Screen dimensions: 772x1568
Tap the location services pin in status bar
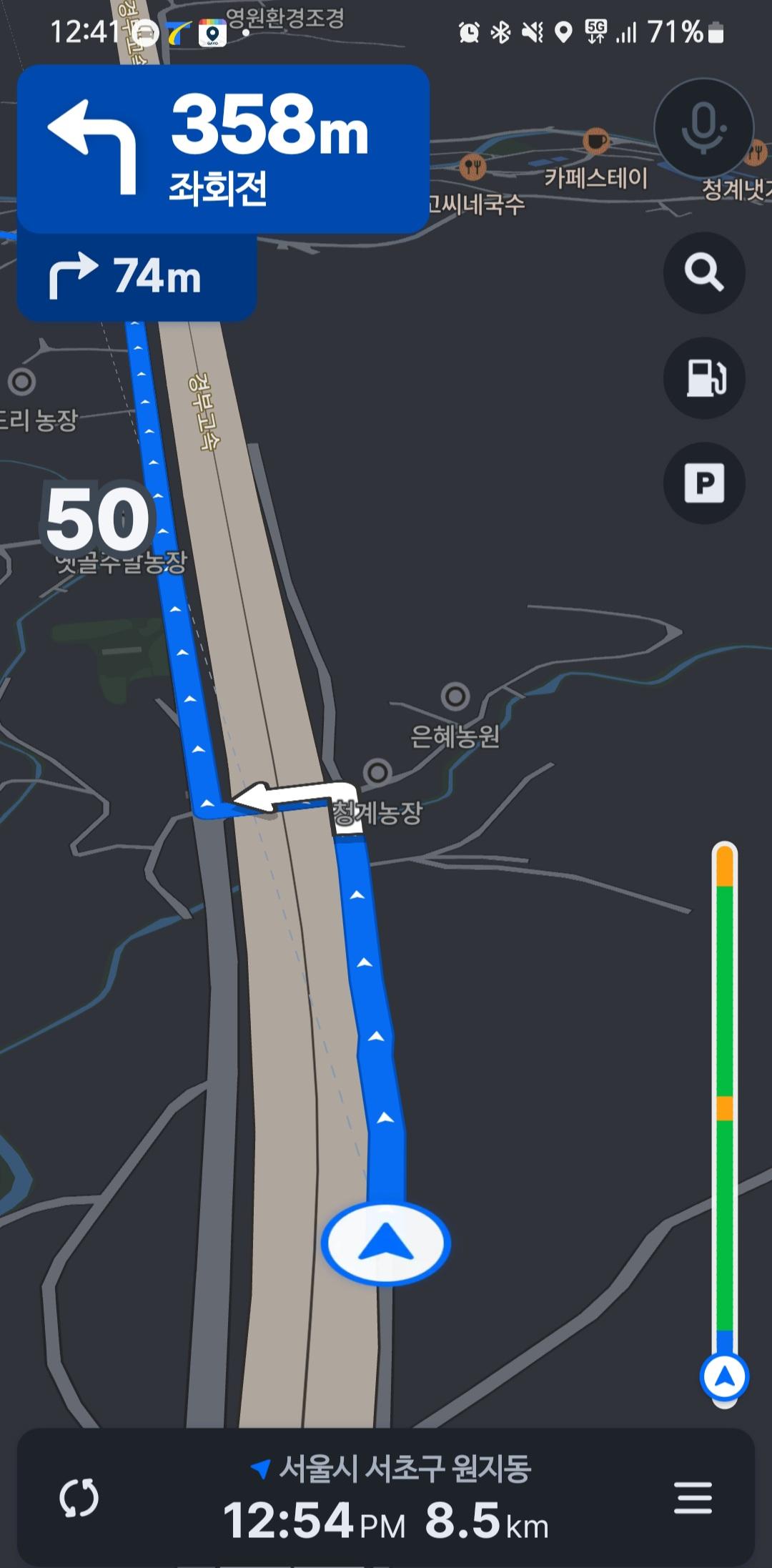click(x=563, y=31)
